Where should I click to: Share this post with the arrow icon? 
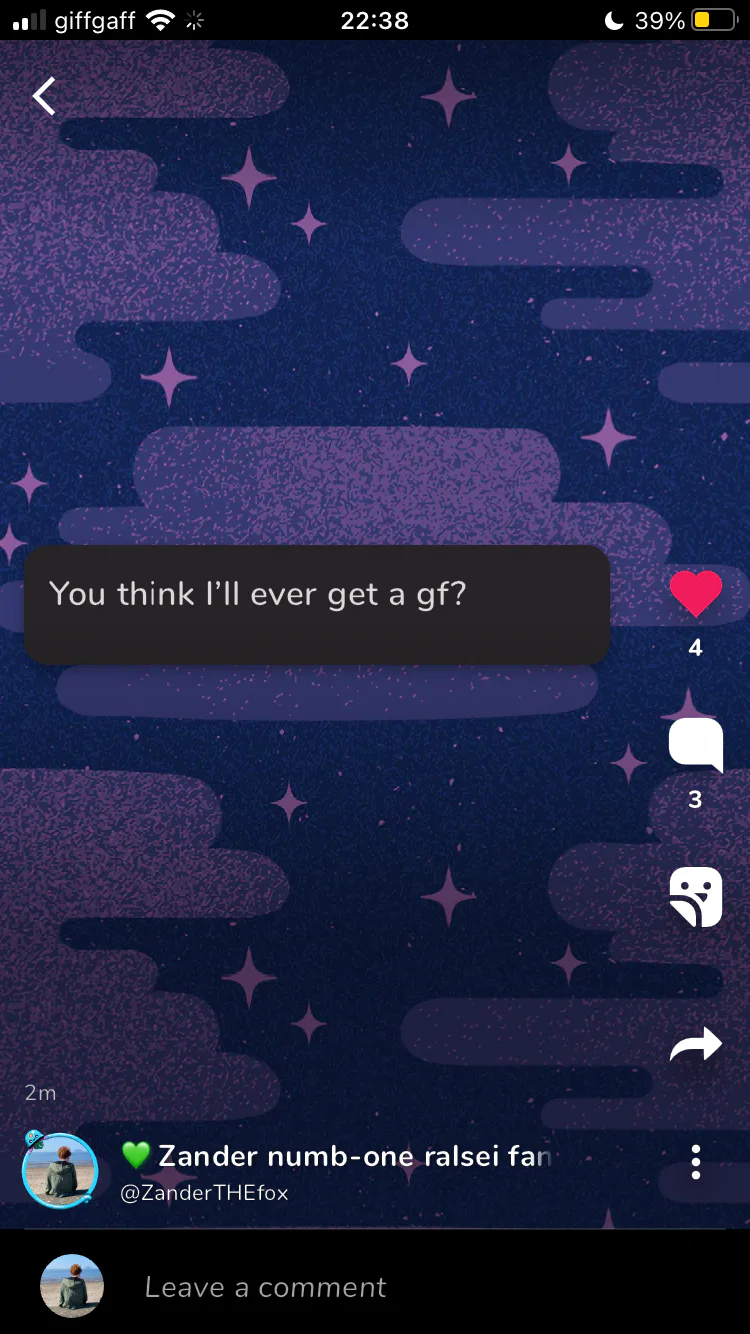pyautogui.click(x=696, y=1045)
